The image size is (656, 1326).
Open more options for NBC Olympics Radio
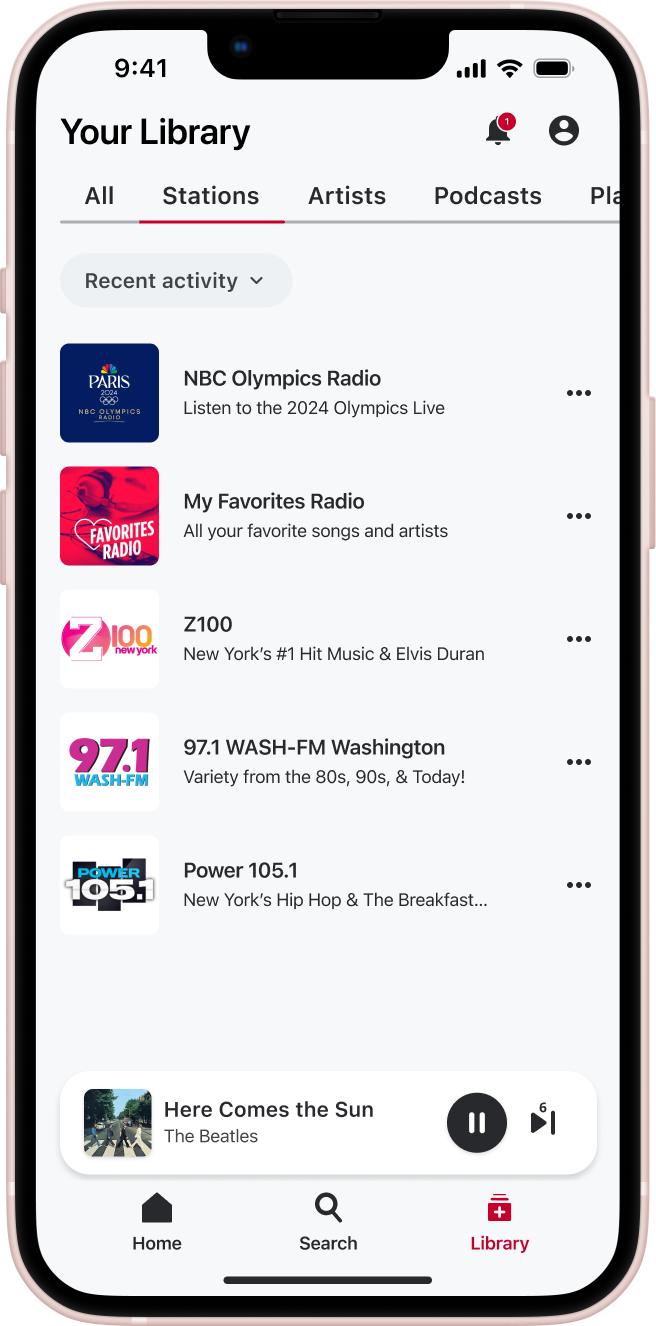tap(579, 393)
